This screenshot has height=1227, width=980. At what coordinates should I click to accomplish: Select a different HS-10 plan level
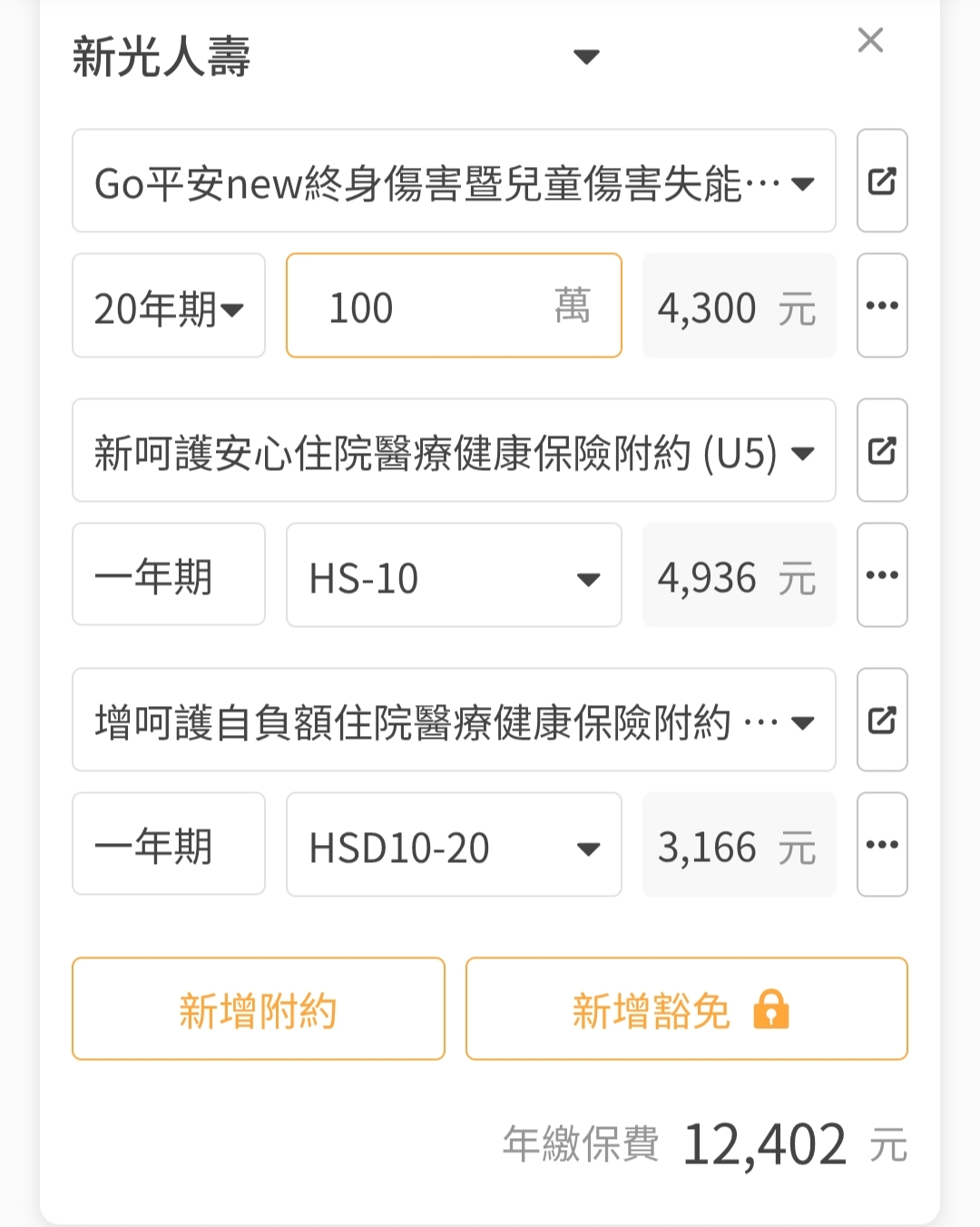454,576
